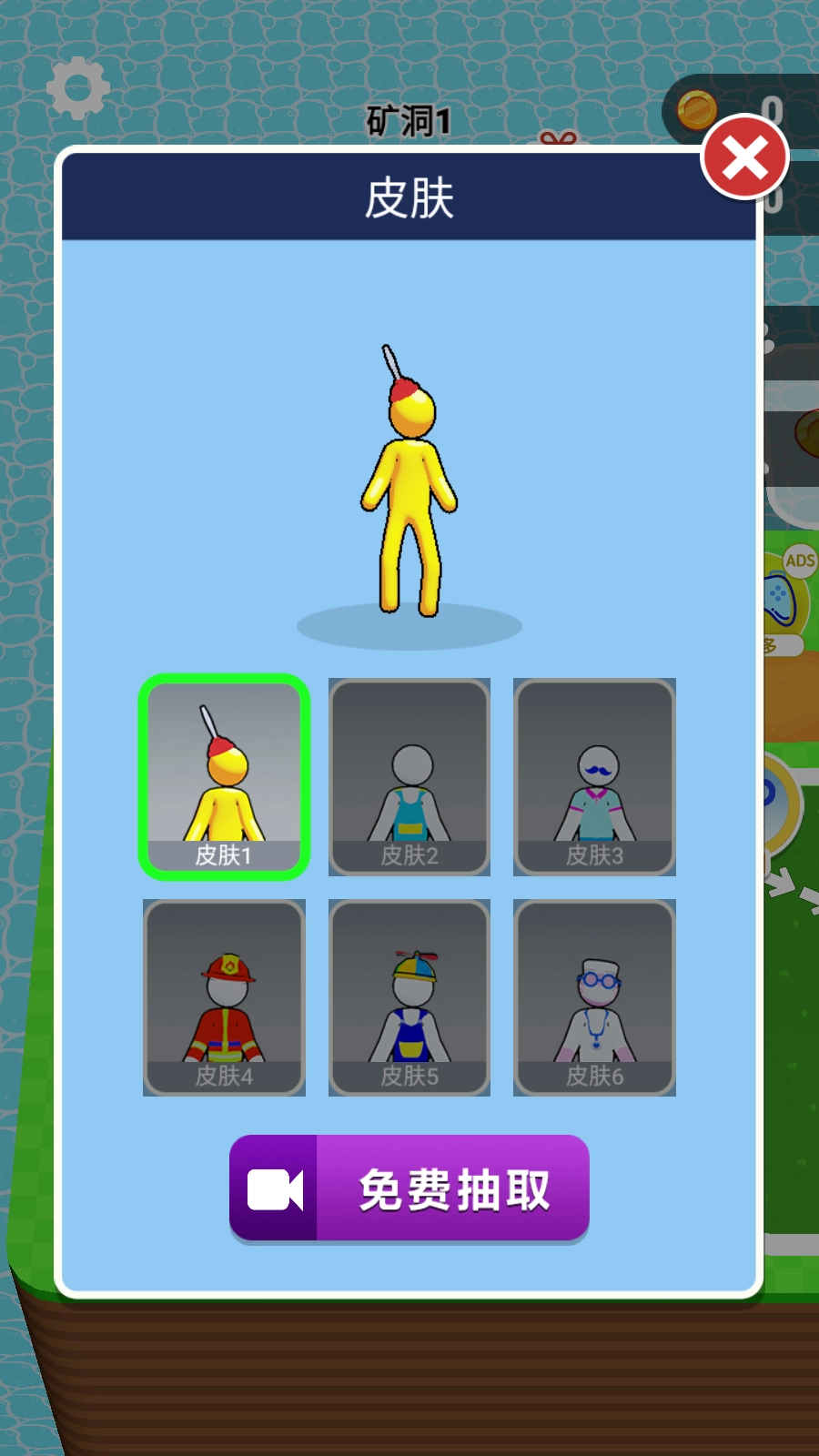
Task: Choose the 皮肤2 backpack skin
Action: coord(409,776)
